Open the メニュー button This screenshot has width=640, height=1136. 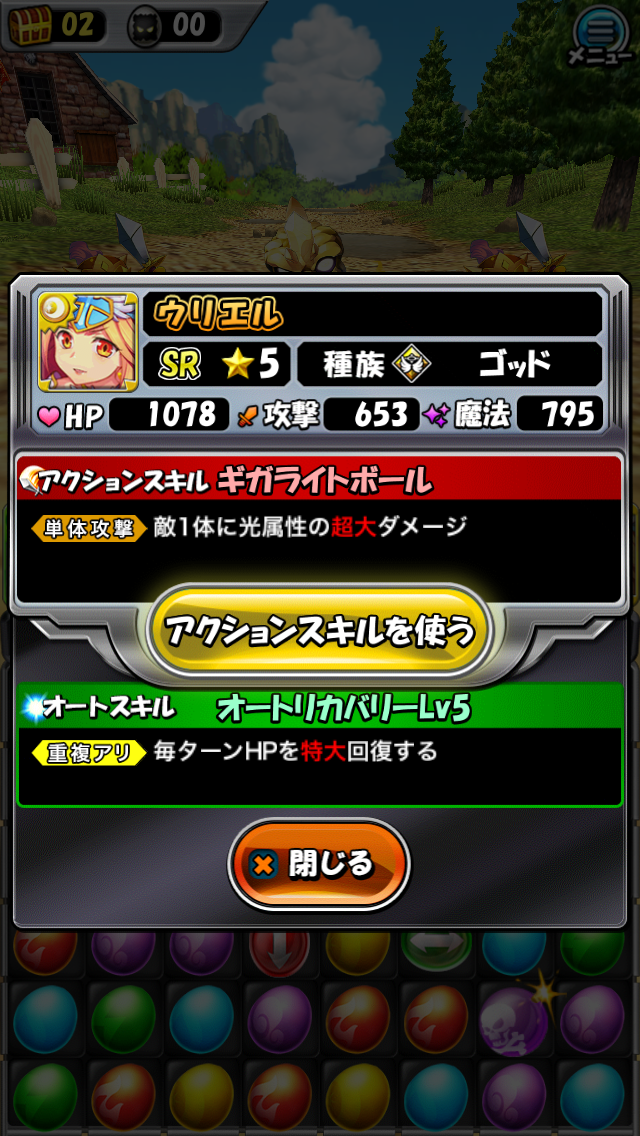[602, 35]
